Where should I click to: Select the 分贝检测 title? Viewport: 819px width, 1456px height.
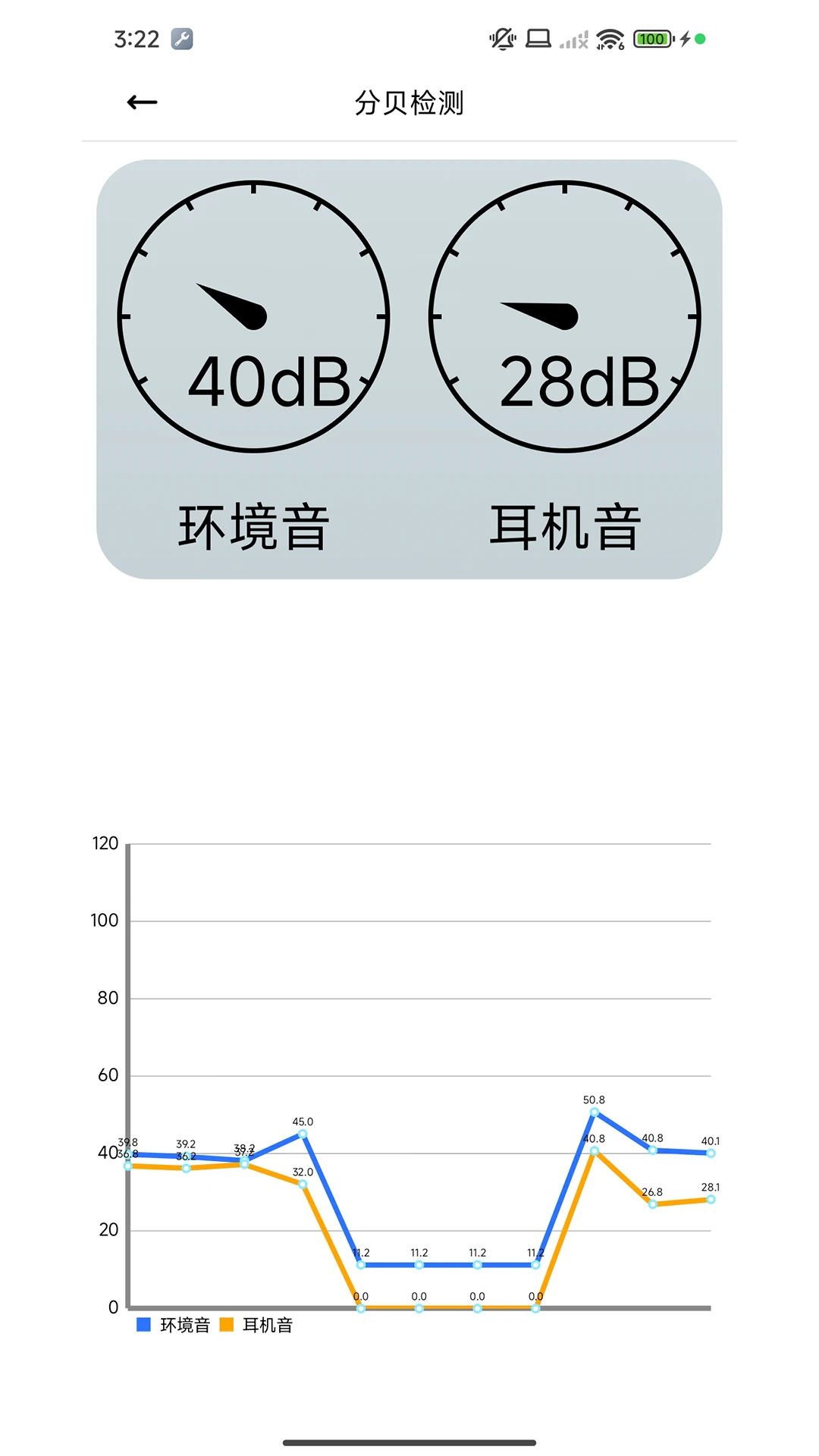pyautogui.click(x=409, y=104)
